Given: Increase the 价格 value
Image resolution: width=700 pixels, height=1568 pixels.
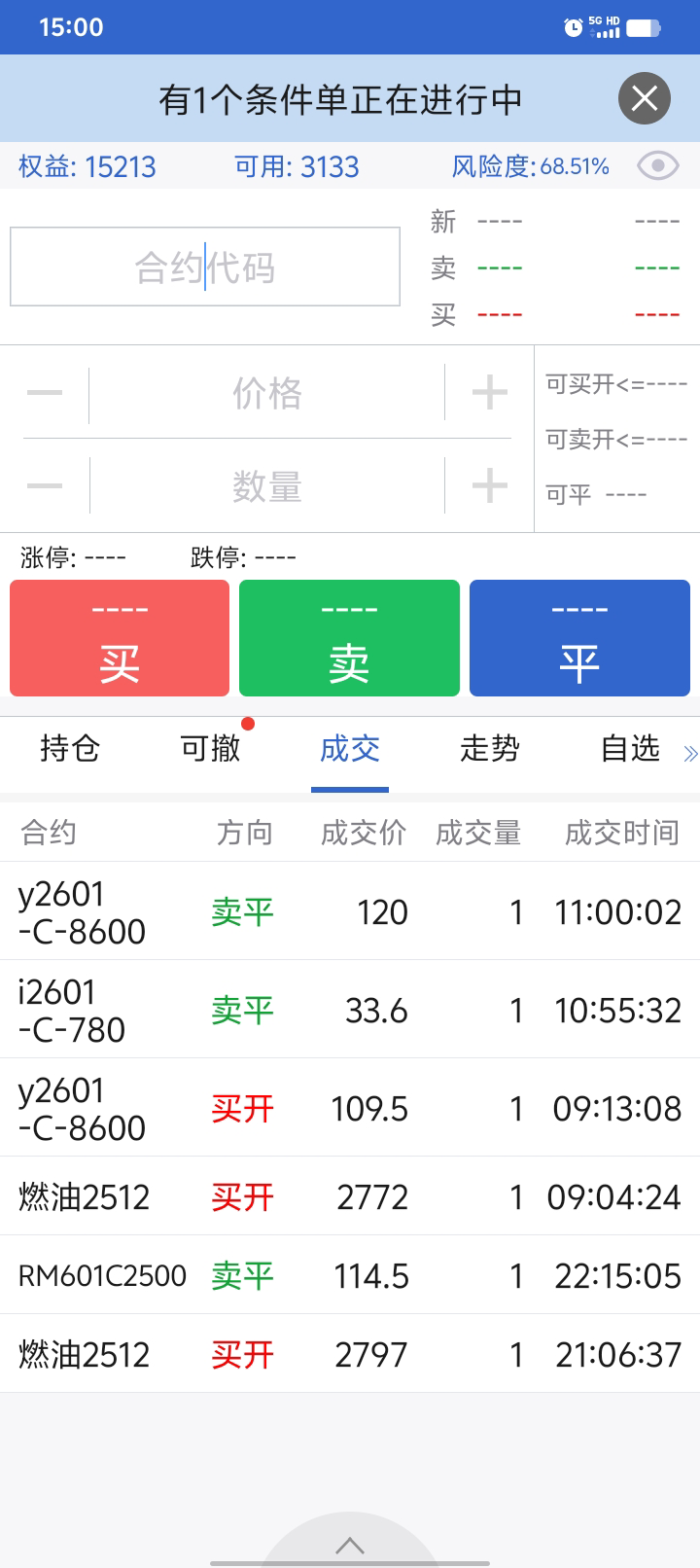Looking at the screenshot, I should [489, 393].
